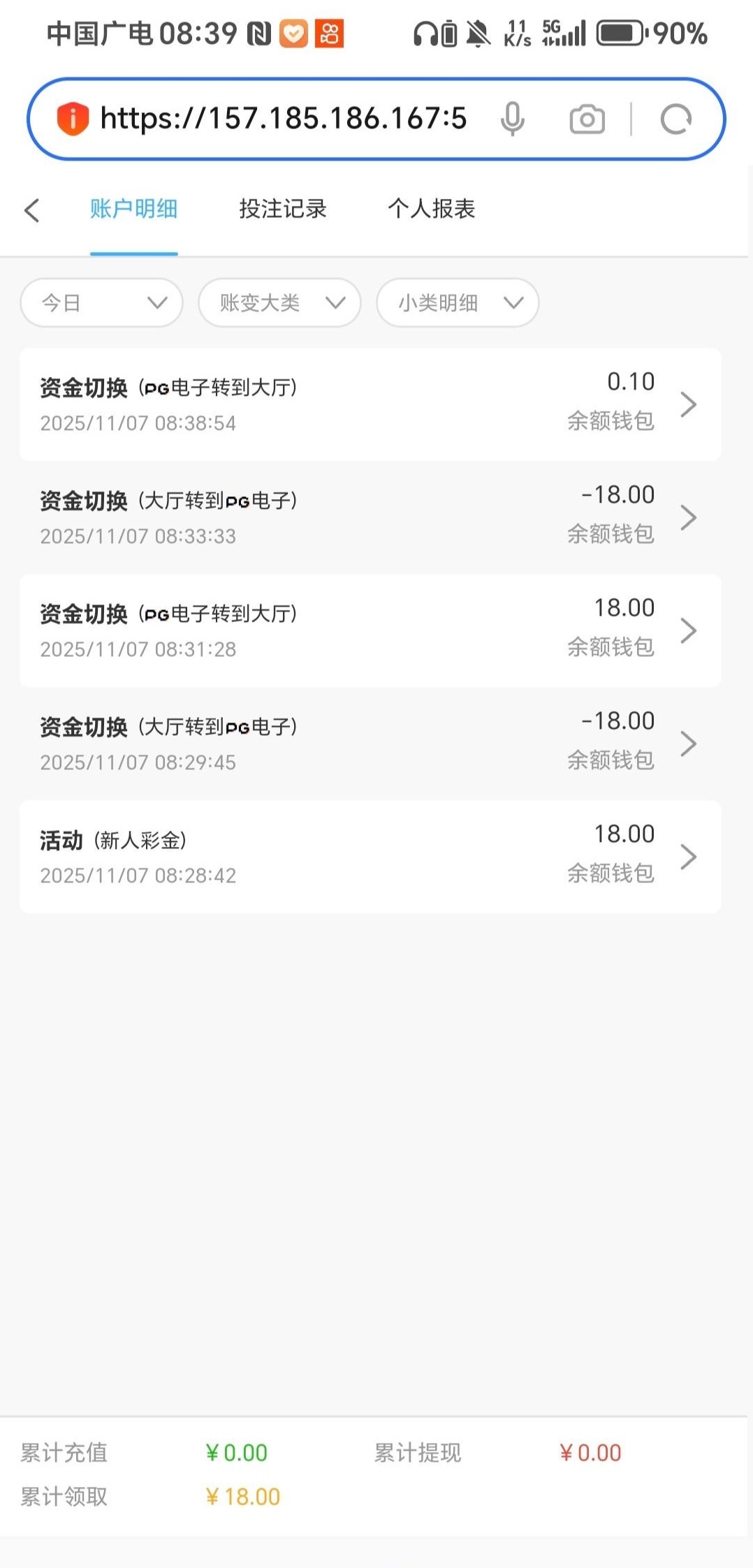The height and width of the screenshot is (1568, 753).
Task: Open the 今日 date filter dropdown
Action: [x=101, y=302]
